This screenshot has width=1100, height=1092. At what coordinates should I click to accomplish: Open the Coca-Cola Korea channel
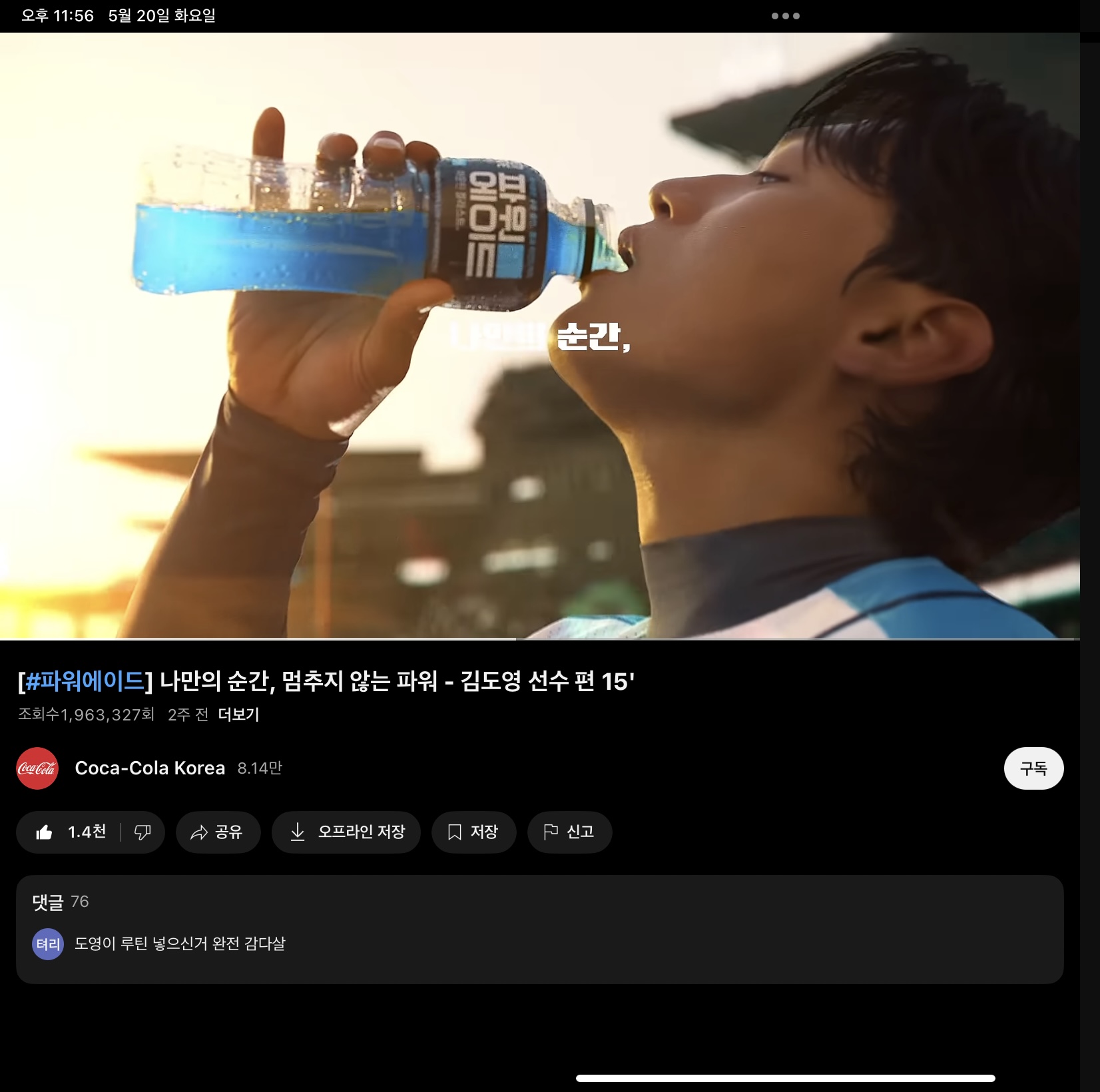coord(149,768)
